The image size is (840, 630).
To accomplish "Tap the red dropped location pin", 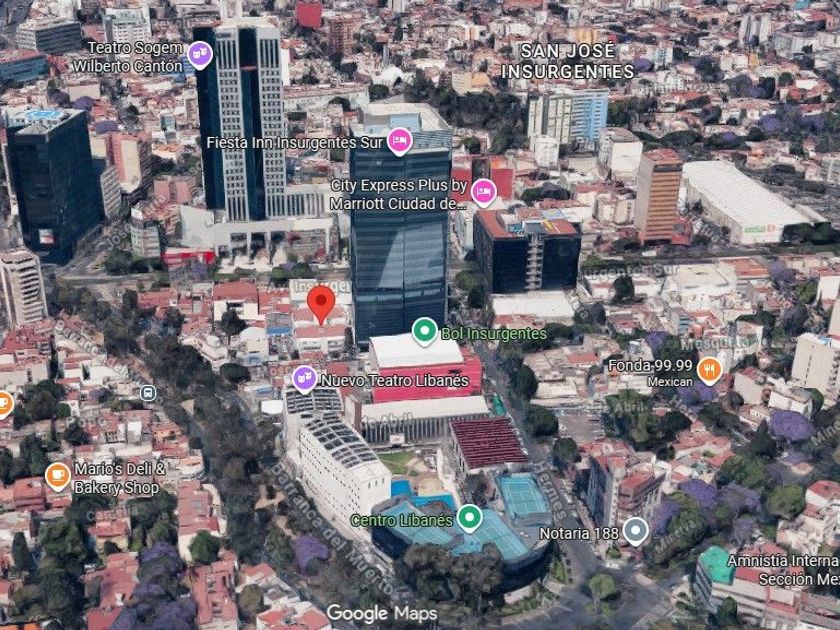I will (x=321, y=304).
